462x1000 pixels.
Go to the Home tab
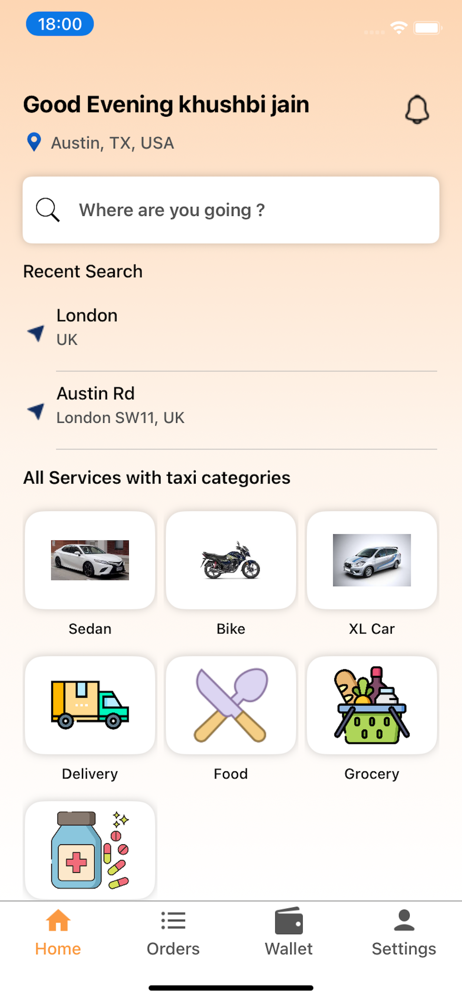58,933
